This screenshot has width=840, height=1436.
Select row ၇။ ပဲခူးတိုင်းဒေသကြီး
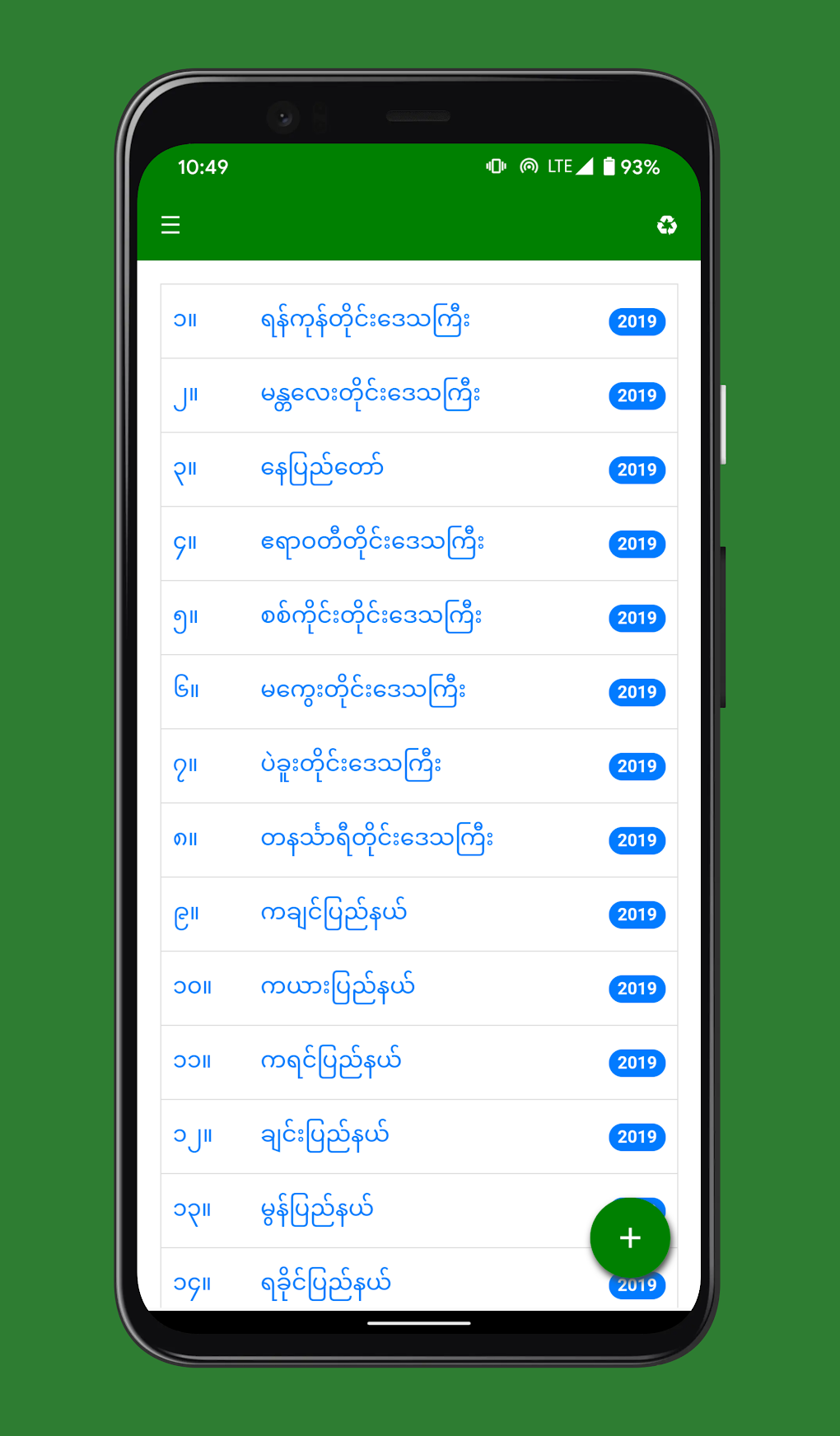419,766
